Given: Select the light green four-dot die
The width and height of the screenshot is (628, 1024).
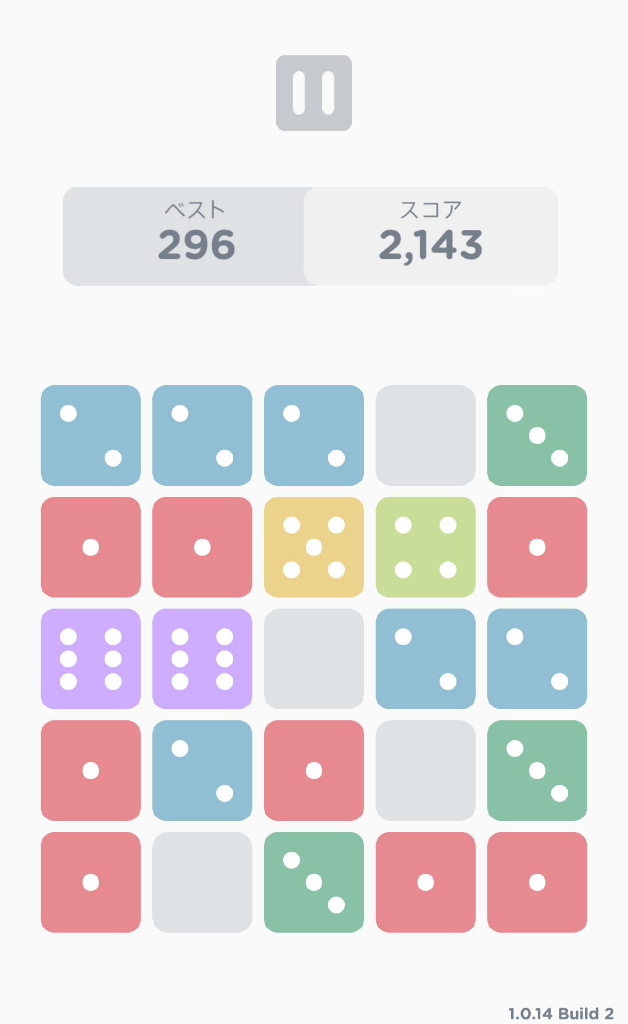Looking at the screenshot, I should coord(425,547).
